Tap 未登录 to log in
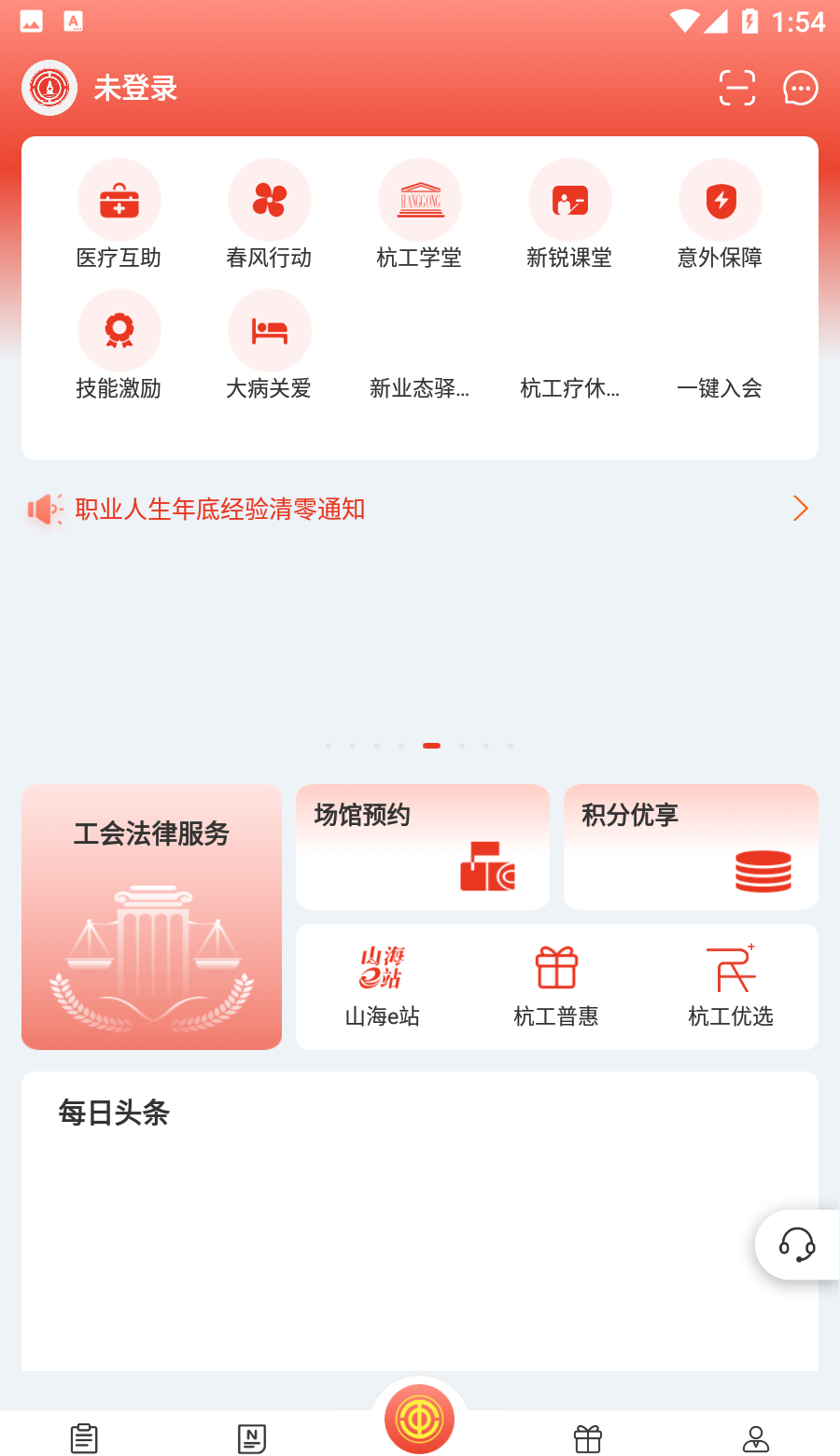Image resolution: width=840 pixels, height=1456 pixels. coord(135,89)
